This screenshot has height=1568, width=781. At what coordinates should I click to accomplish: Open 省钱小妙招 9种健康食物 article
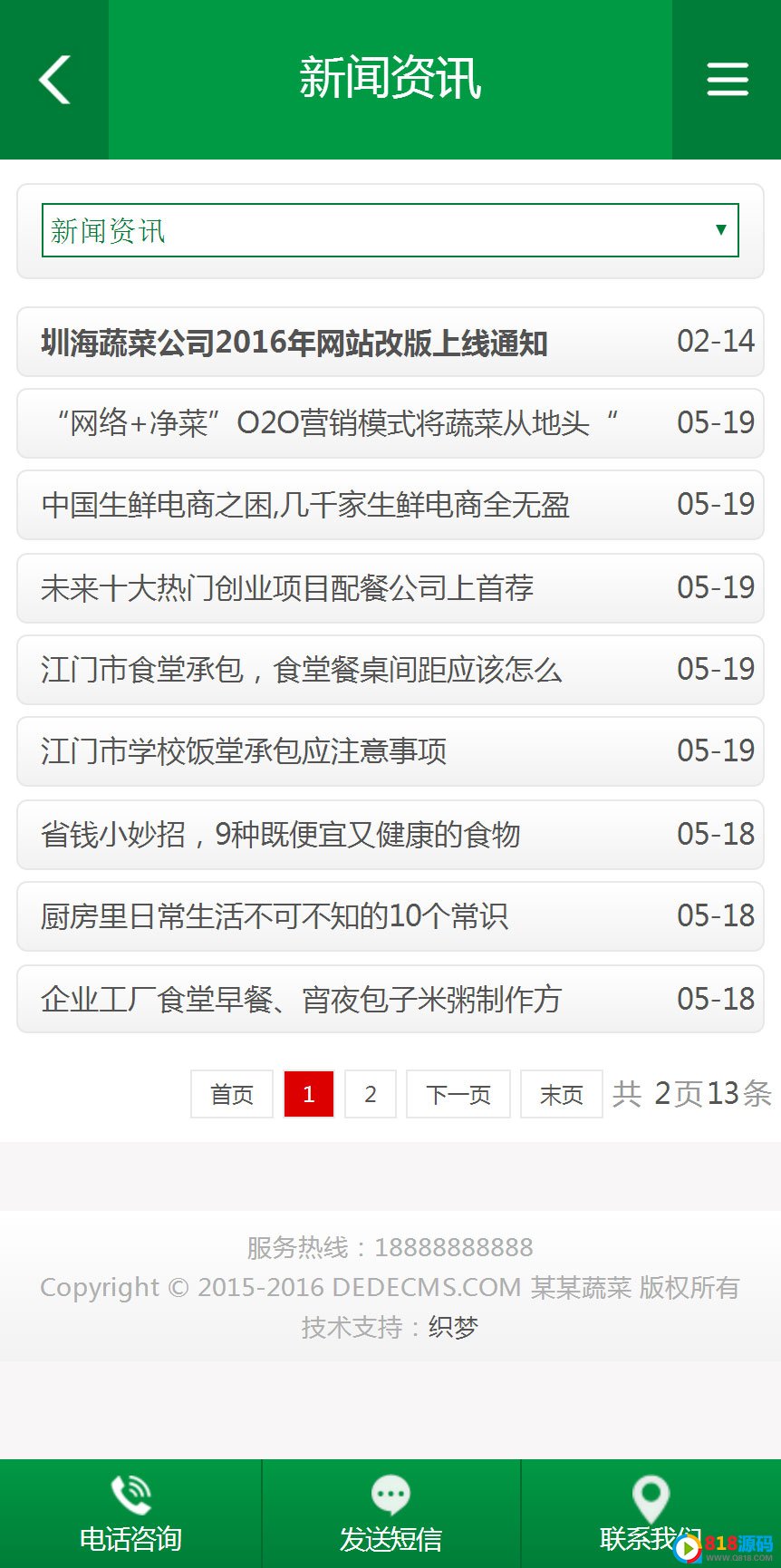[x=280, y=834]
